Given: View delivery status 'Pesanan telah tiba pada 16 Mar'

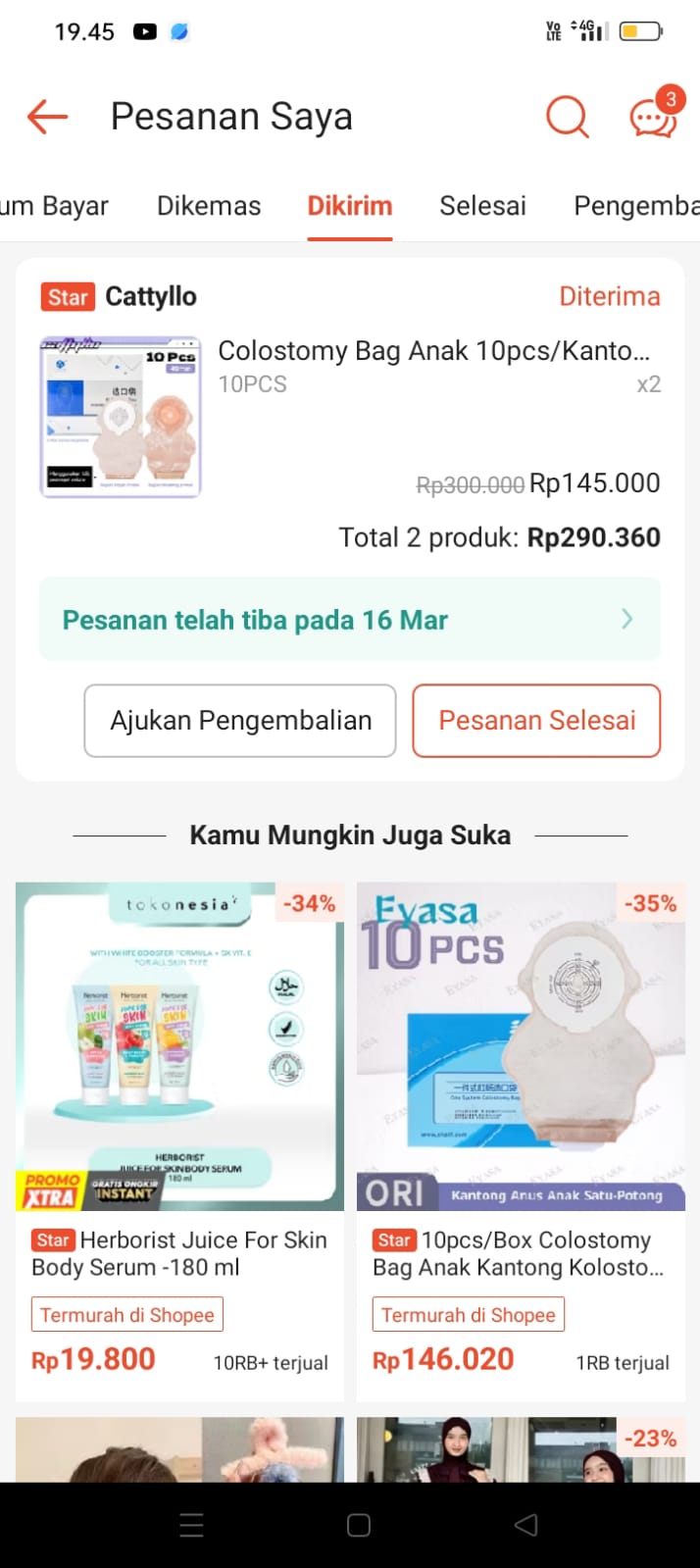Looking at the screenshot, I should coord(349,620).
